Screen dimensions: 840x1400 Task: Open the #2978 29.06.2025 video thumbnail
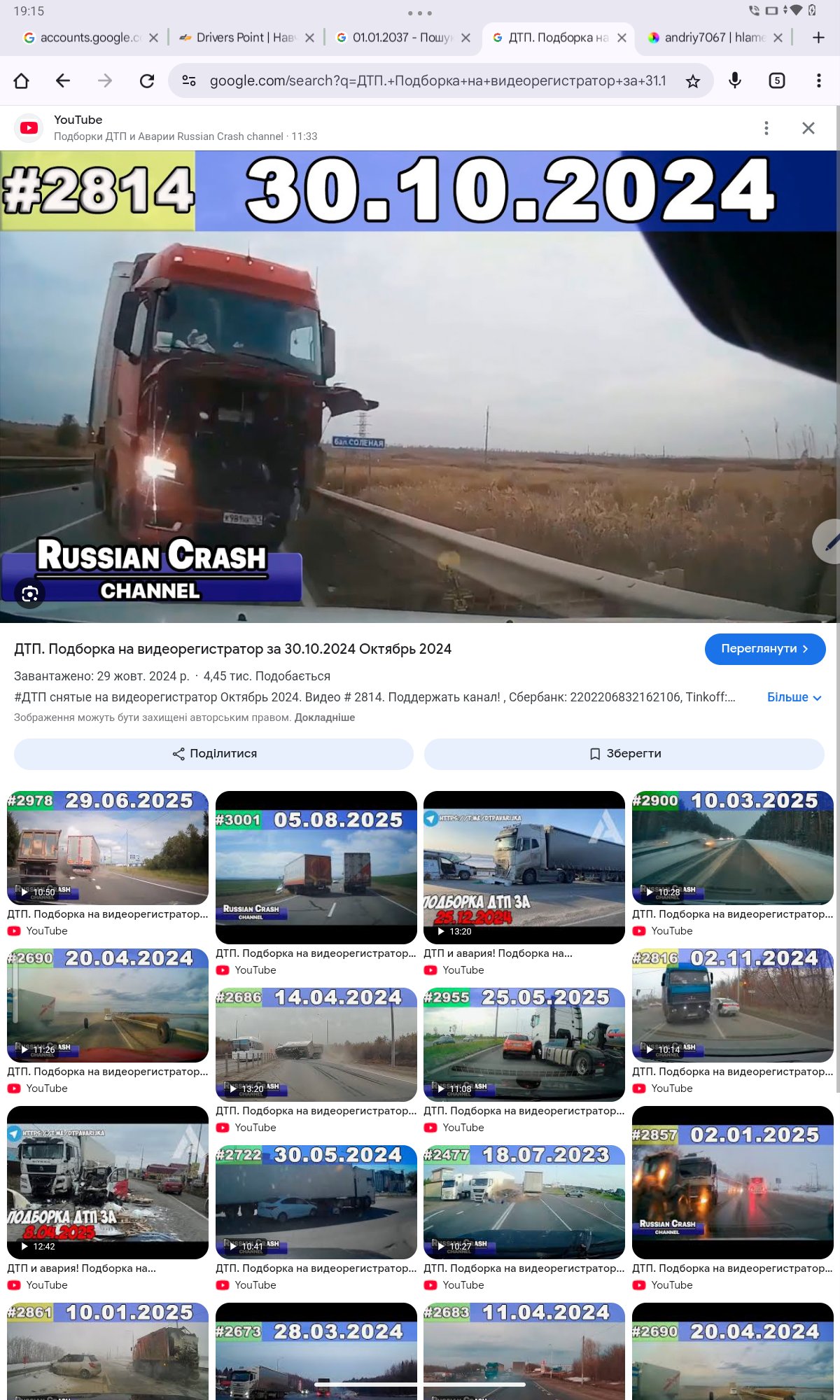(108, 848)
